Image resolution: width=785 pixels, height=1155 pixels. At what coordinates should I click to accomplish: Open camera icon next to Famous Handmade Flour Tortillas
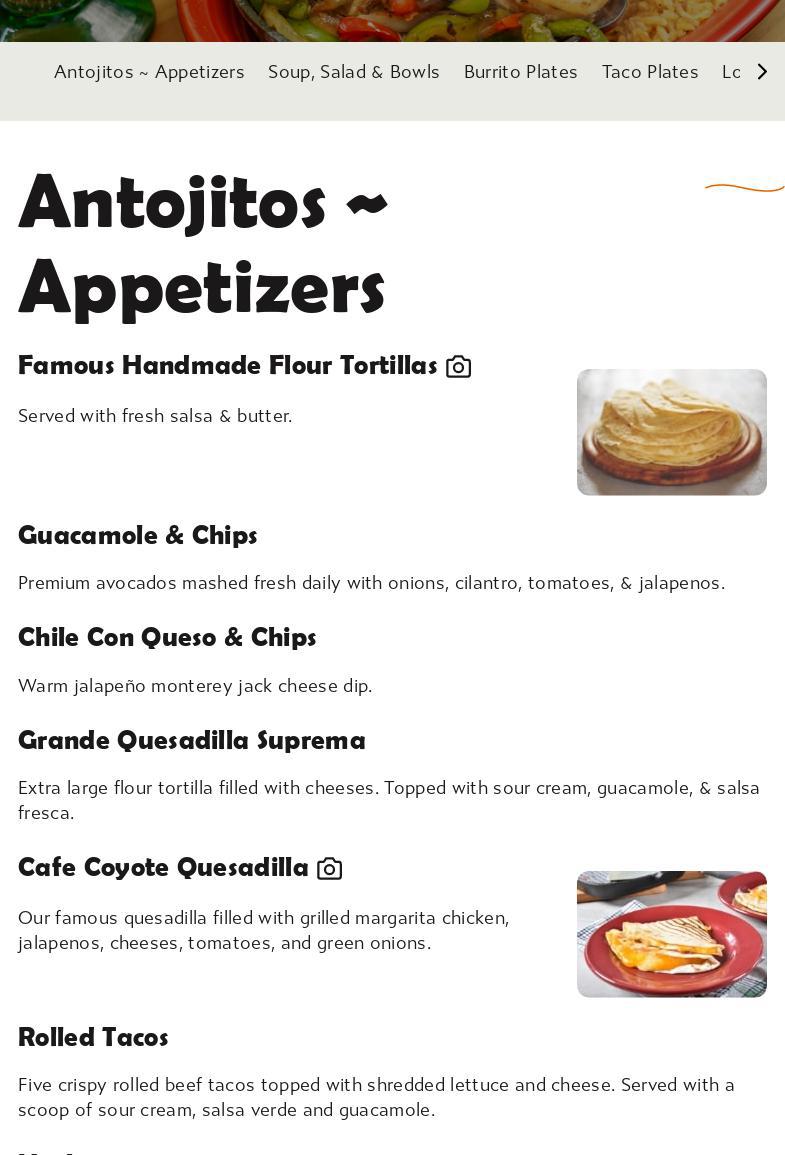tap(458, 367)
